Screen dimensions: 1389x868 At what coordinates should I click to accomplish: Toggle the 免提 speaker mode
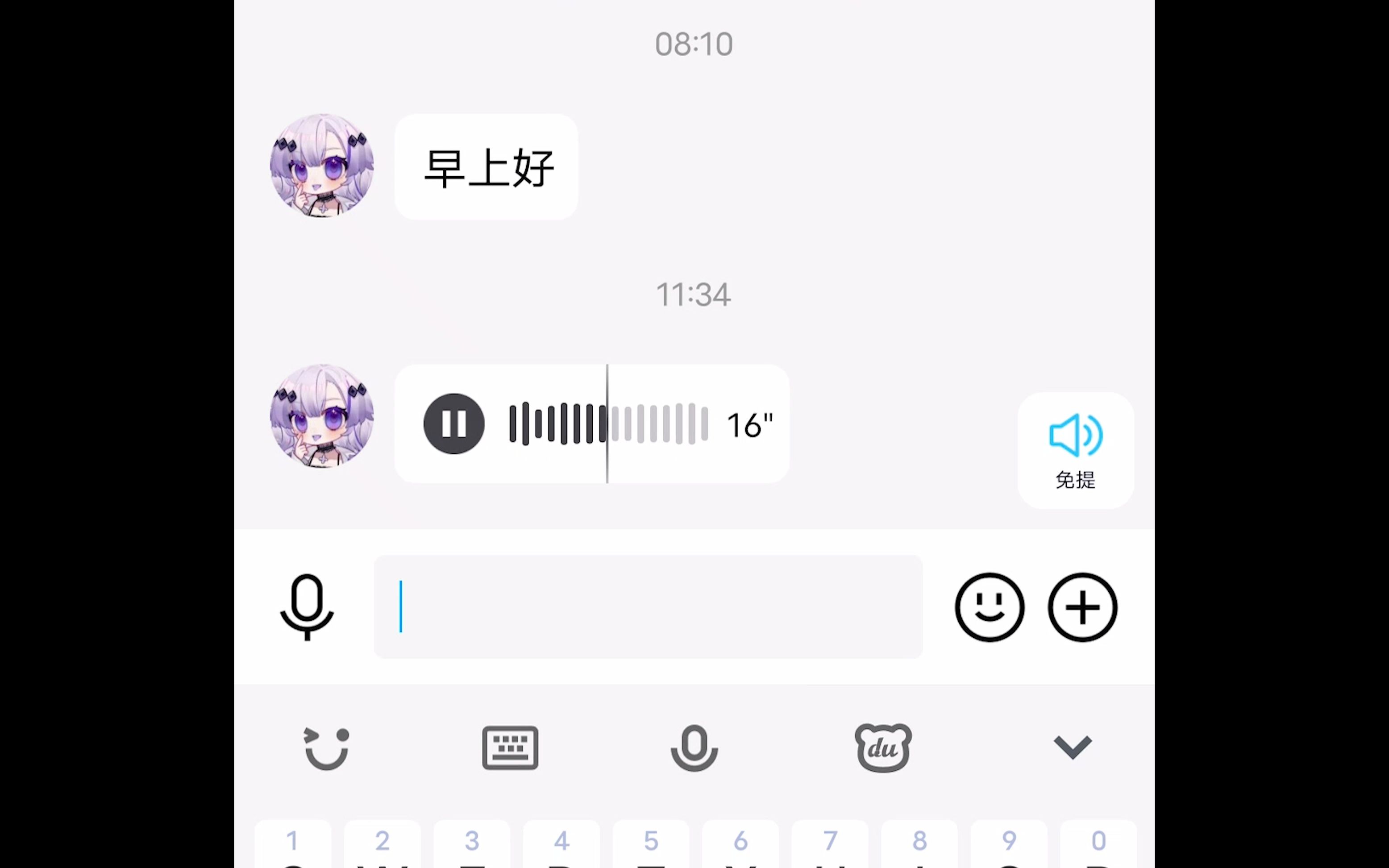[x=1075, y=450]
